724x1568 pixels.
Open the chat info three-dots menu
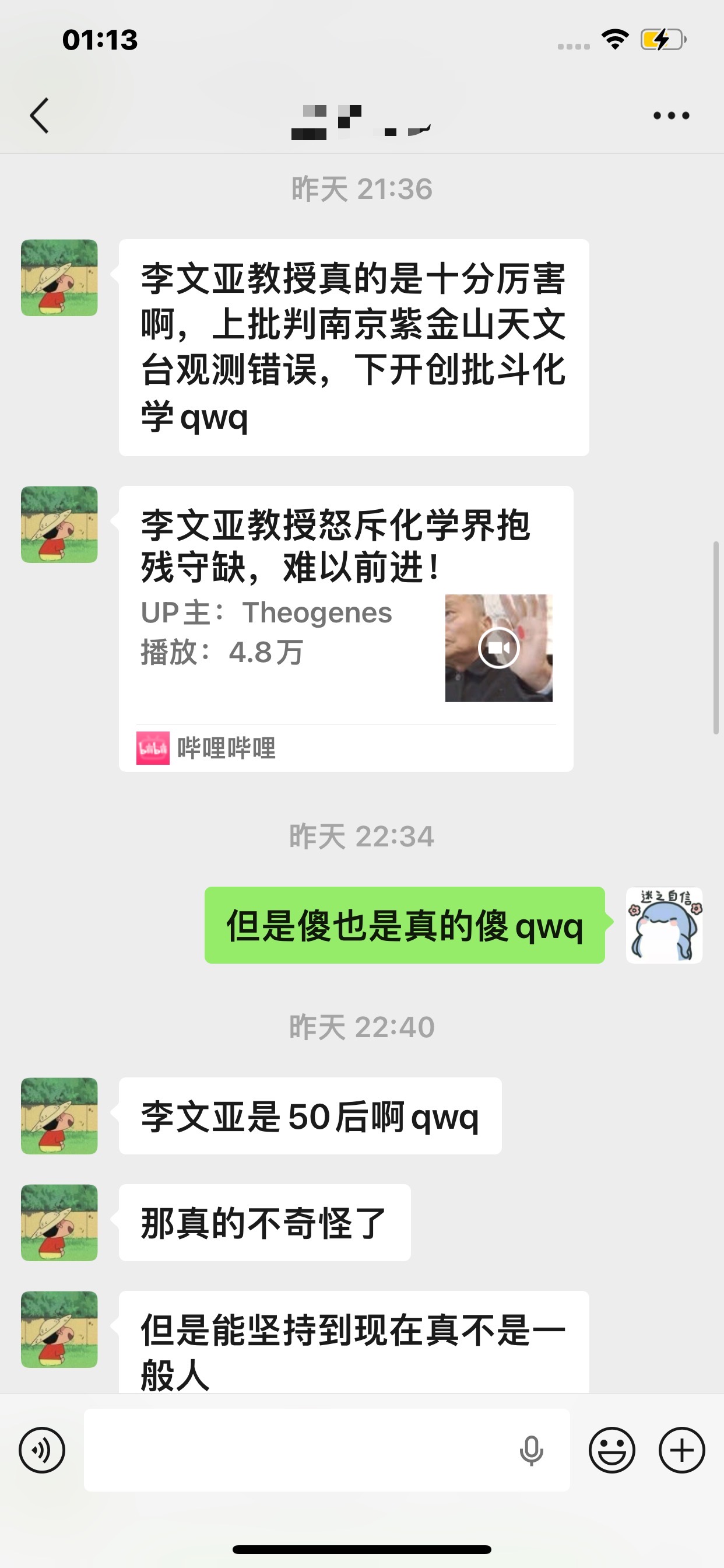pos(671,115)
